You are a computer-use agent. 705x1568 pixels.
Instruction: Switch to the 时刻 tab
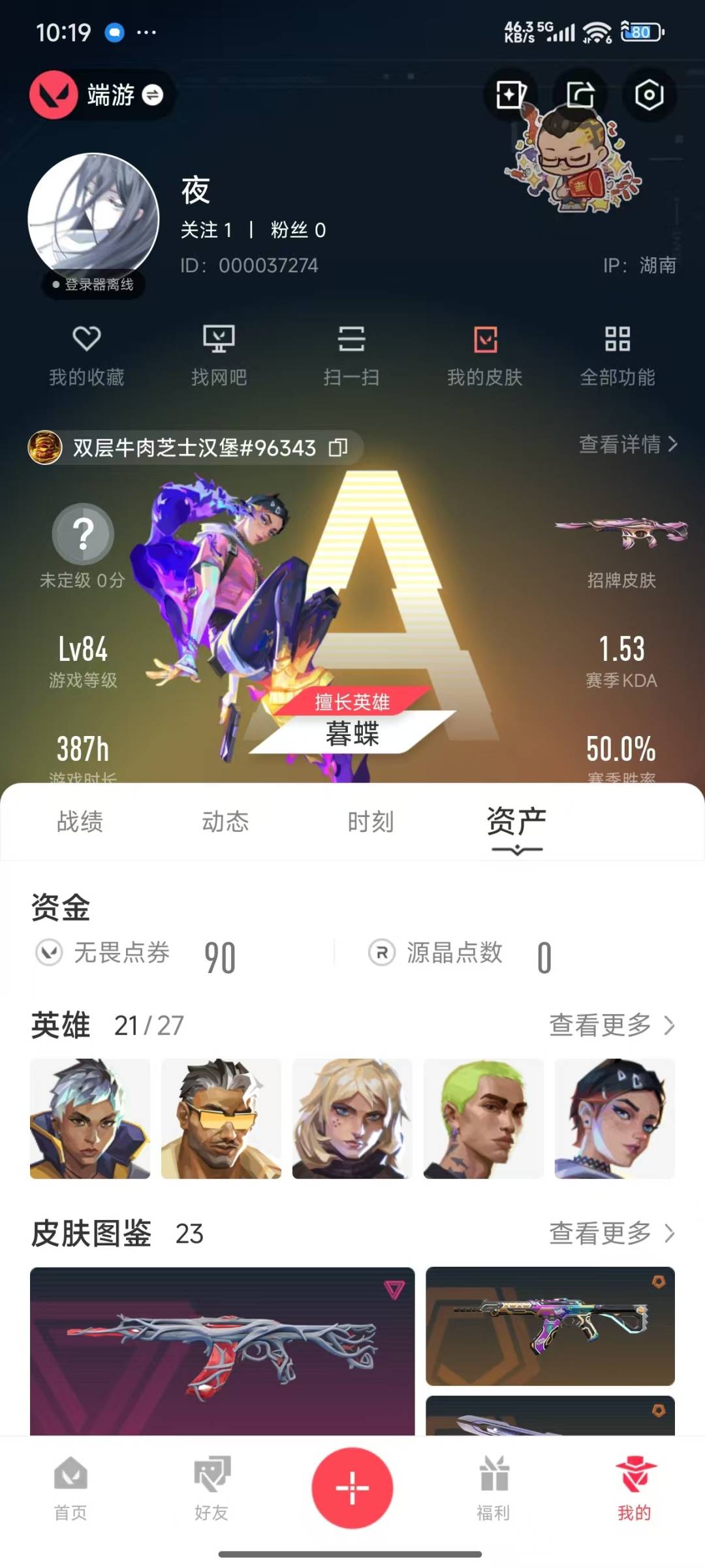tap(370, 822)
